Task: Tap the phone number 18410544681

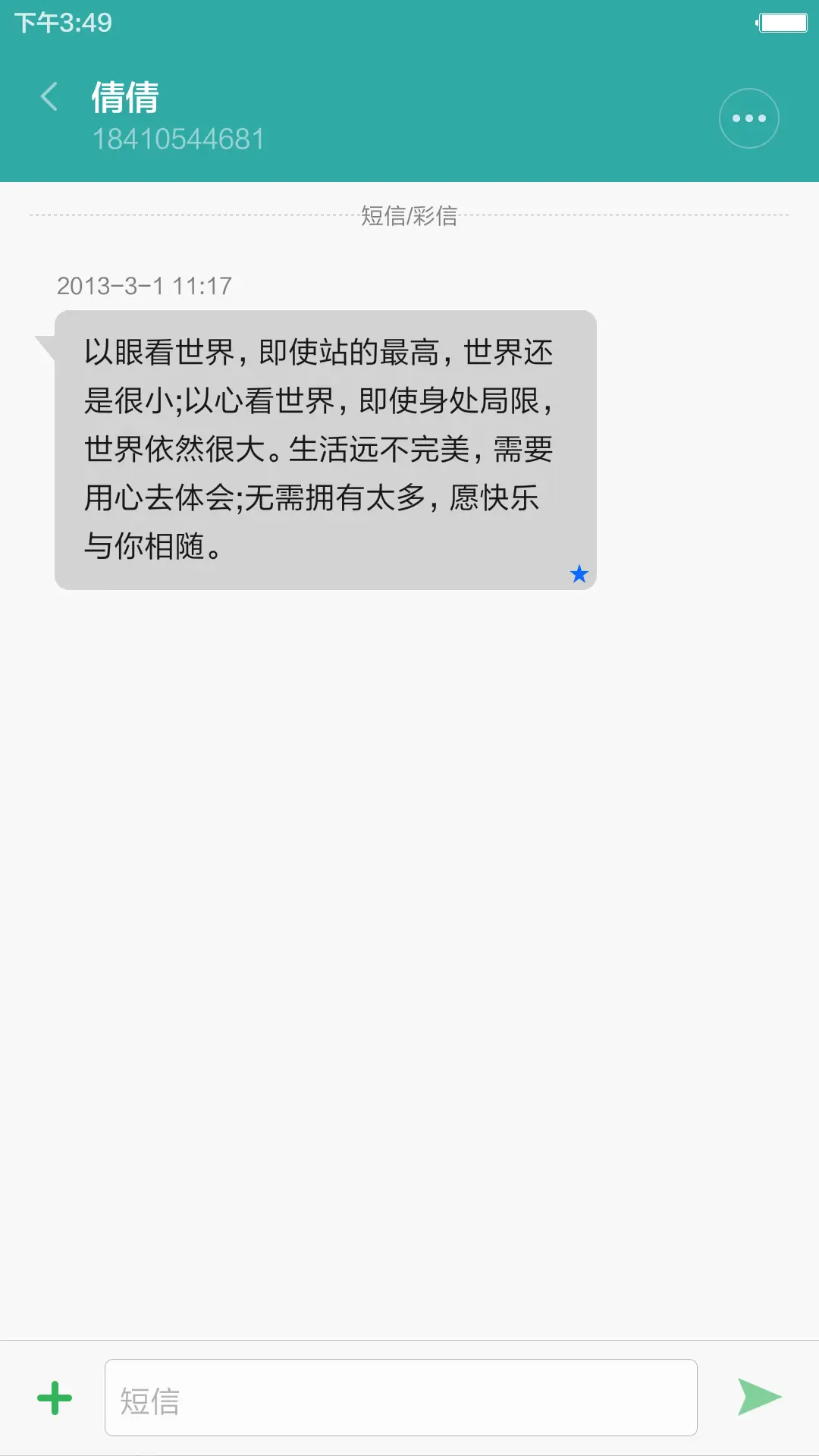Action: pyautogui.click(x=180, y=139)
